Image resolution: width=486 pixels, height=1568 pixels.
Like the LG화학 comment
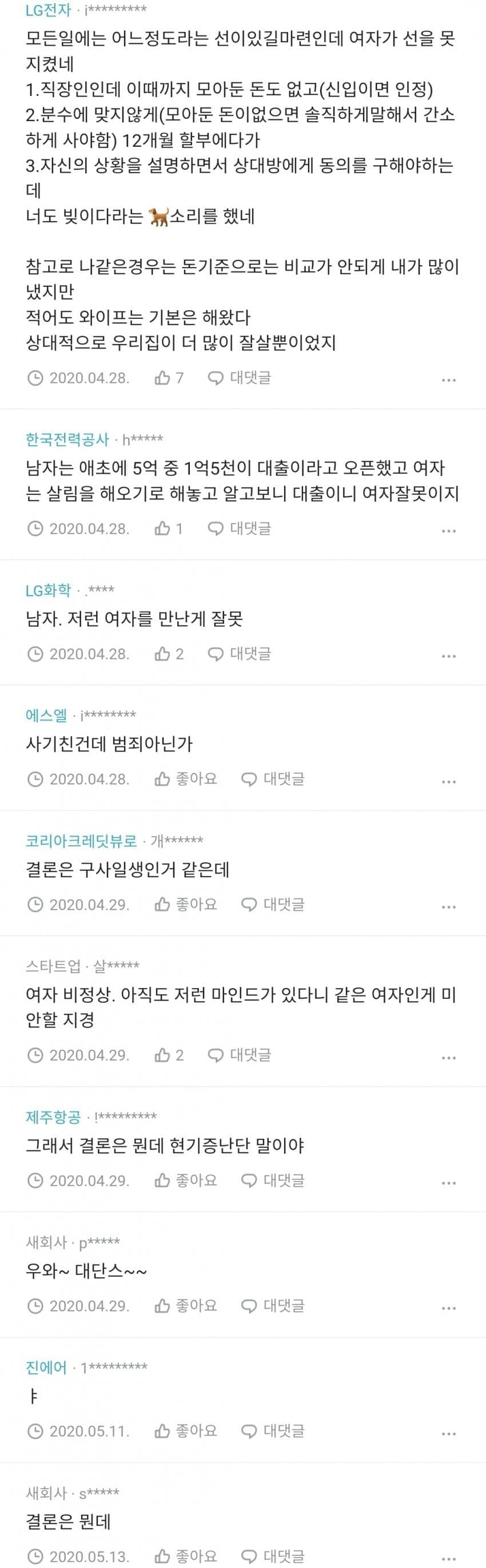(169, 654)
